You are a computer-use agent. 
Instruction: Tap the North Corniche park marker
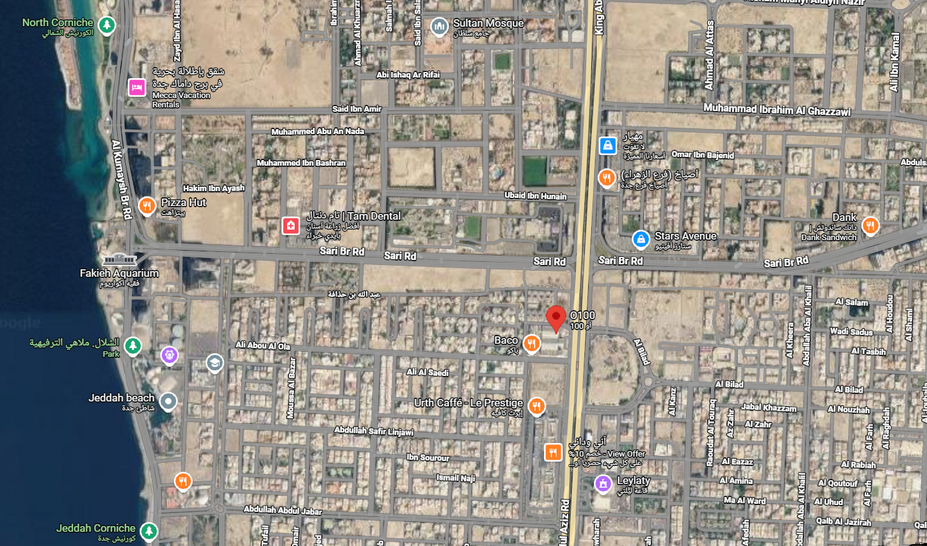point(106,25)
